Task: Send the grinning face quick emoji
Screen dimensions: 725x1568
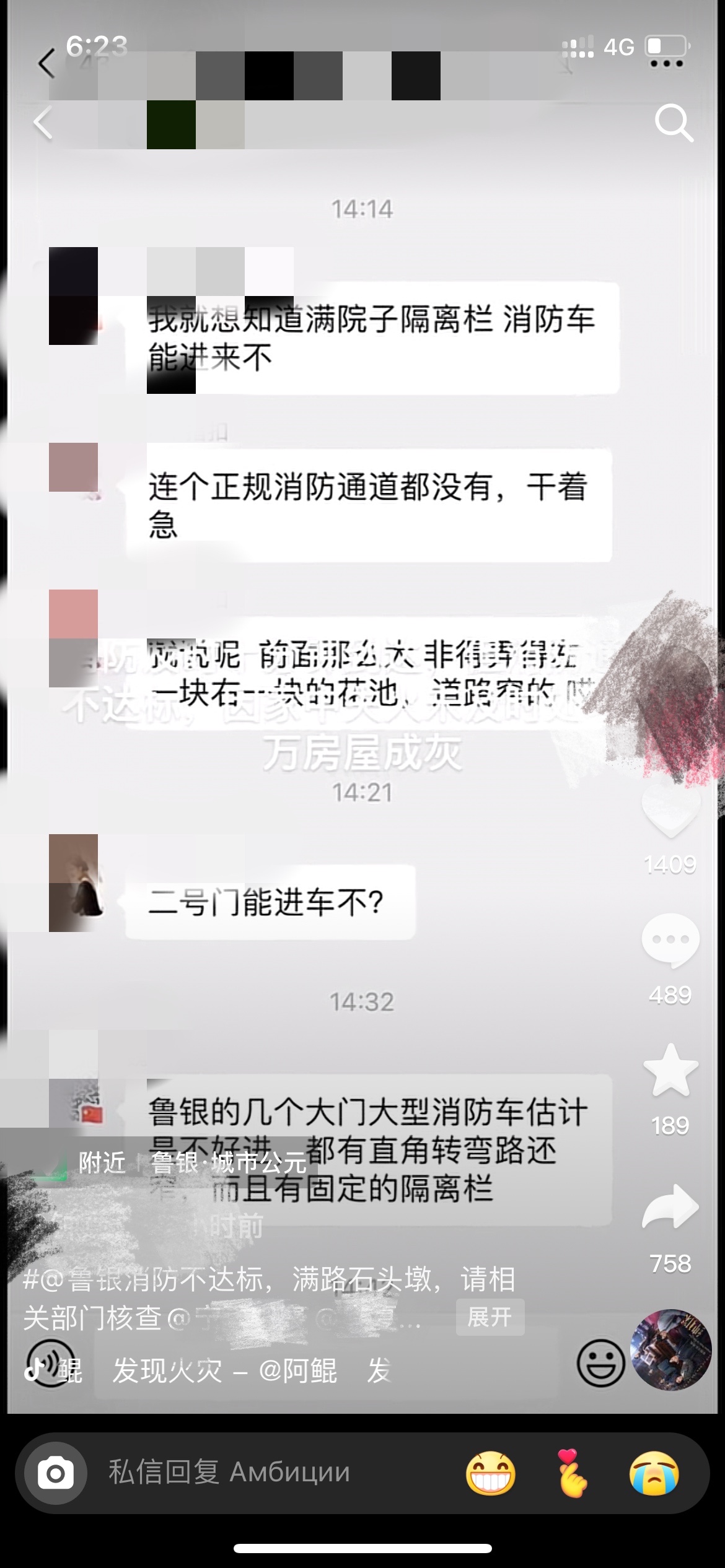Action: (x=491, y=1473)
